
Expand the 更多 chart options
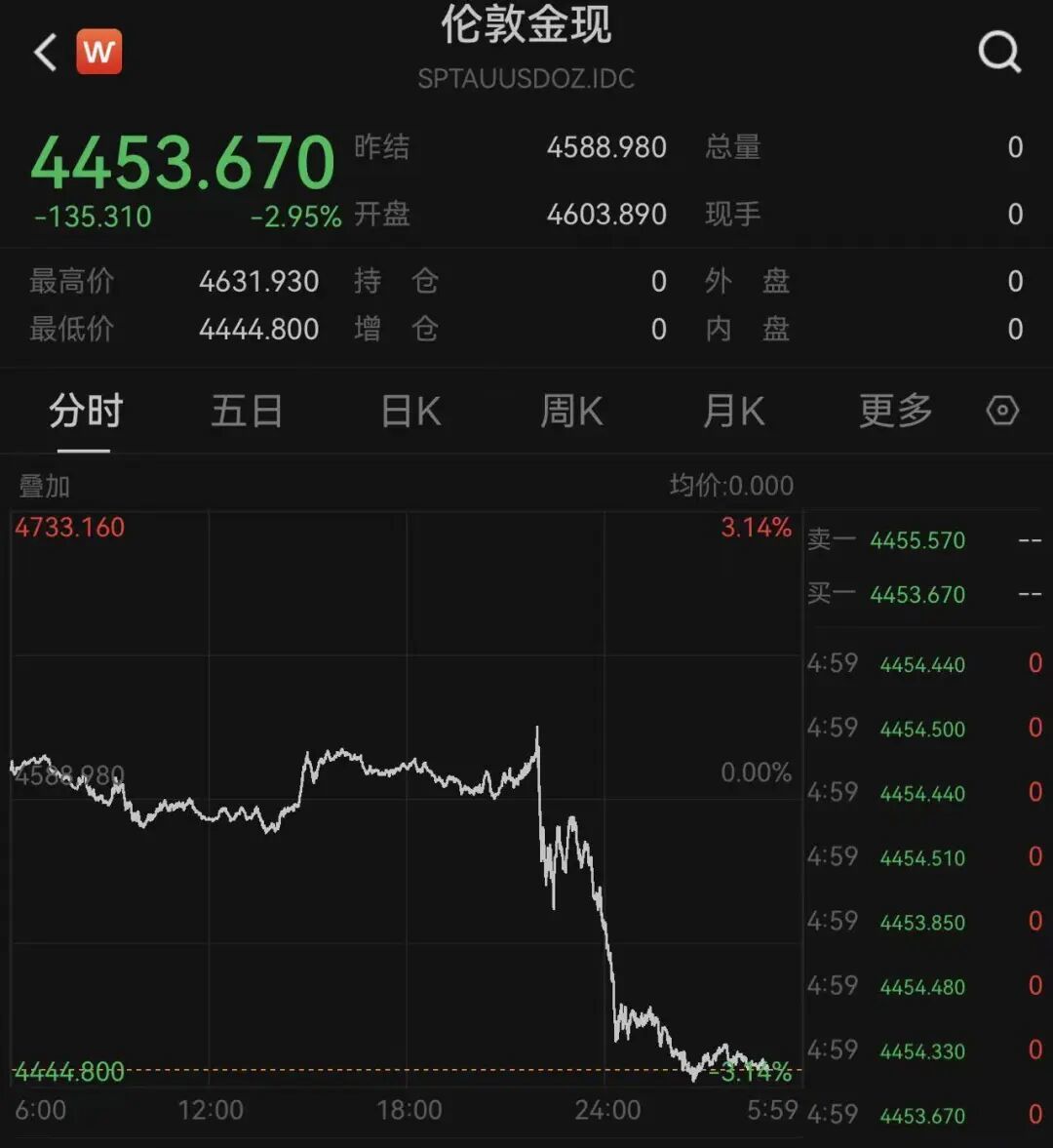click(896, 411)
